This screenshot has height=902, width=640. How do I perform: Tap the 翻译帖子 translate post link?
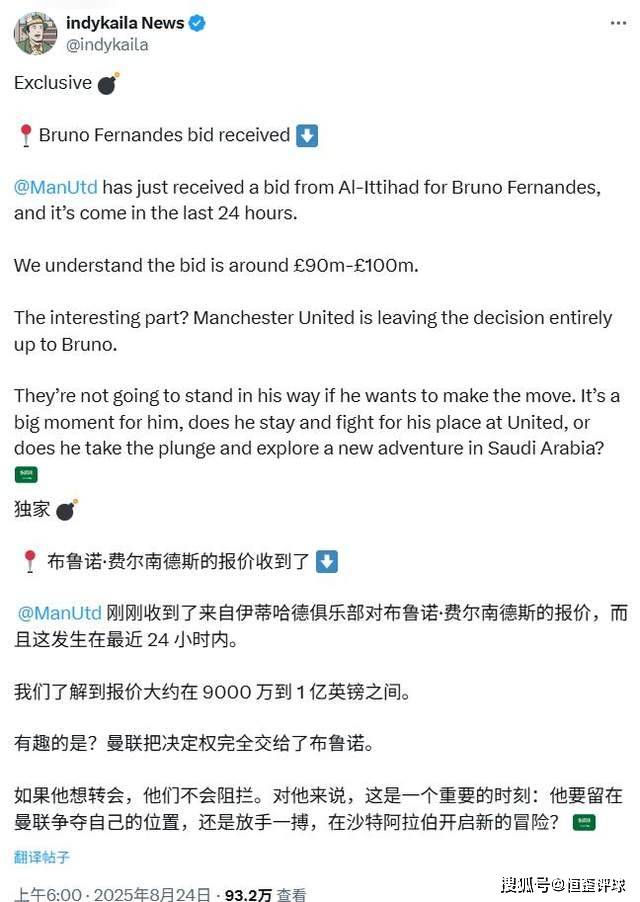(x=42, y=857)
